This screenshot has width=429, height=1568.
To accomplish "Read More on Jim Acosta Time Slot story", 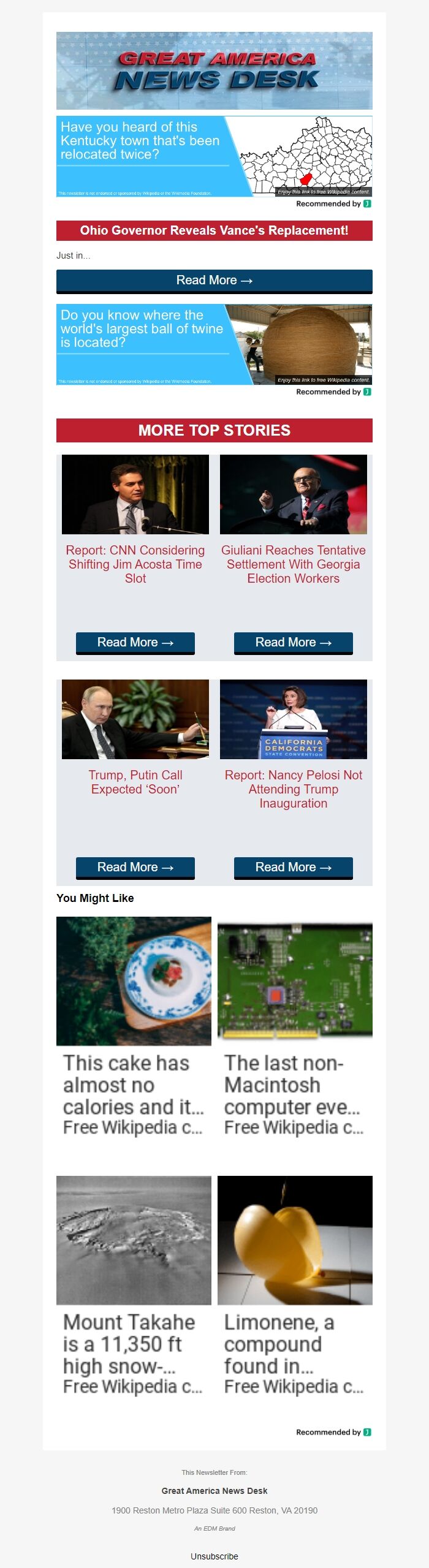I will tap(135, 642).
